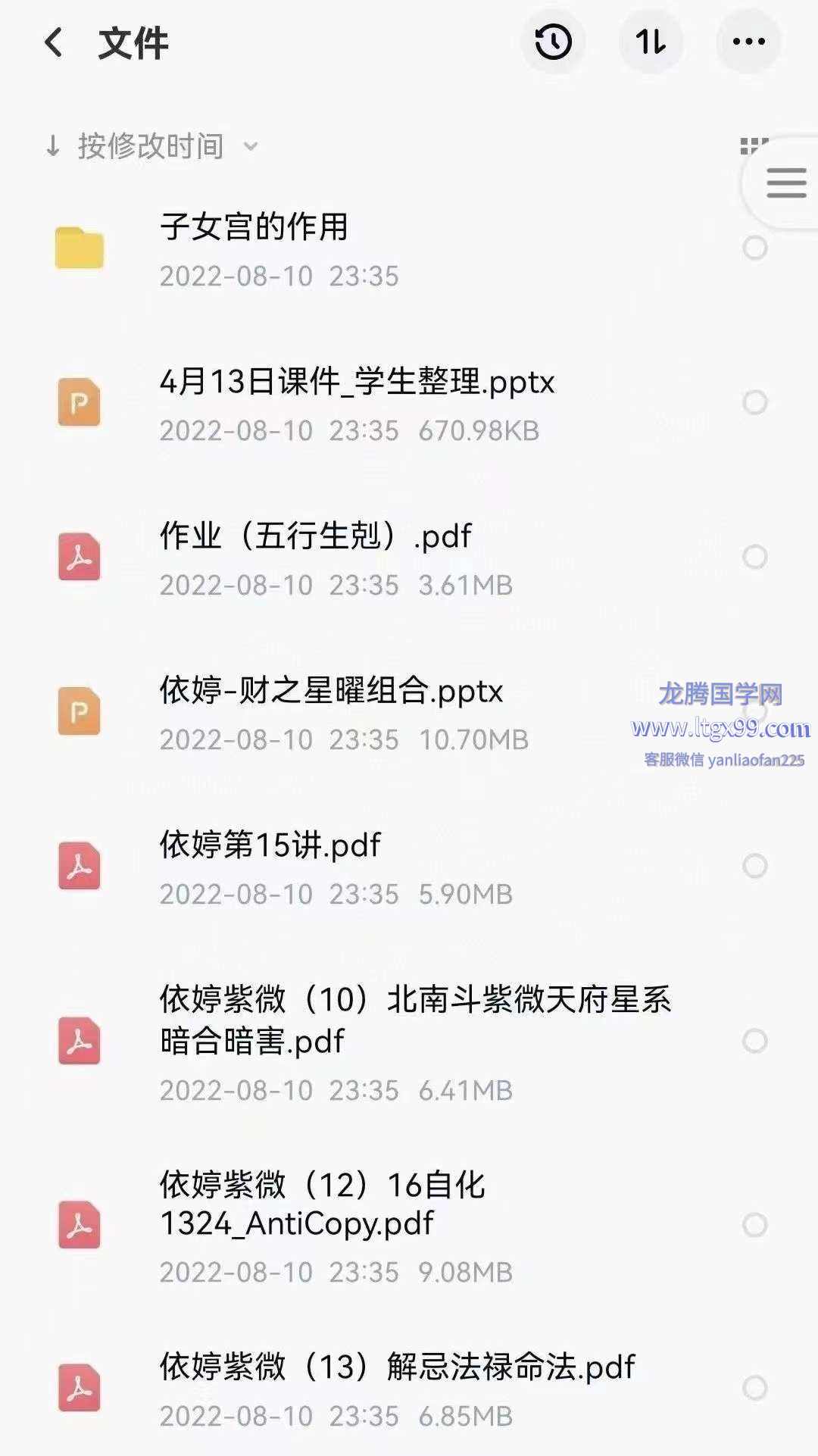Image resolution: width=818 pixels, height=1456 pixels.
Task: Open the recent history clock icon
Action: [x=553, y=42]
